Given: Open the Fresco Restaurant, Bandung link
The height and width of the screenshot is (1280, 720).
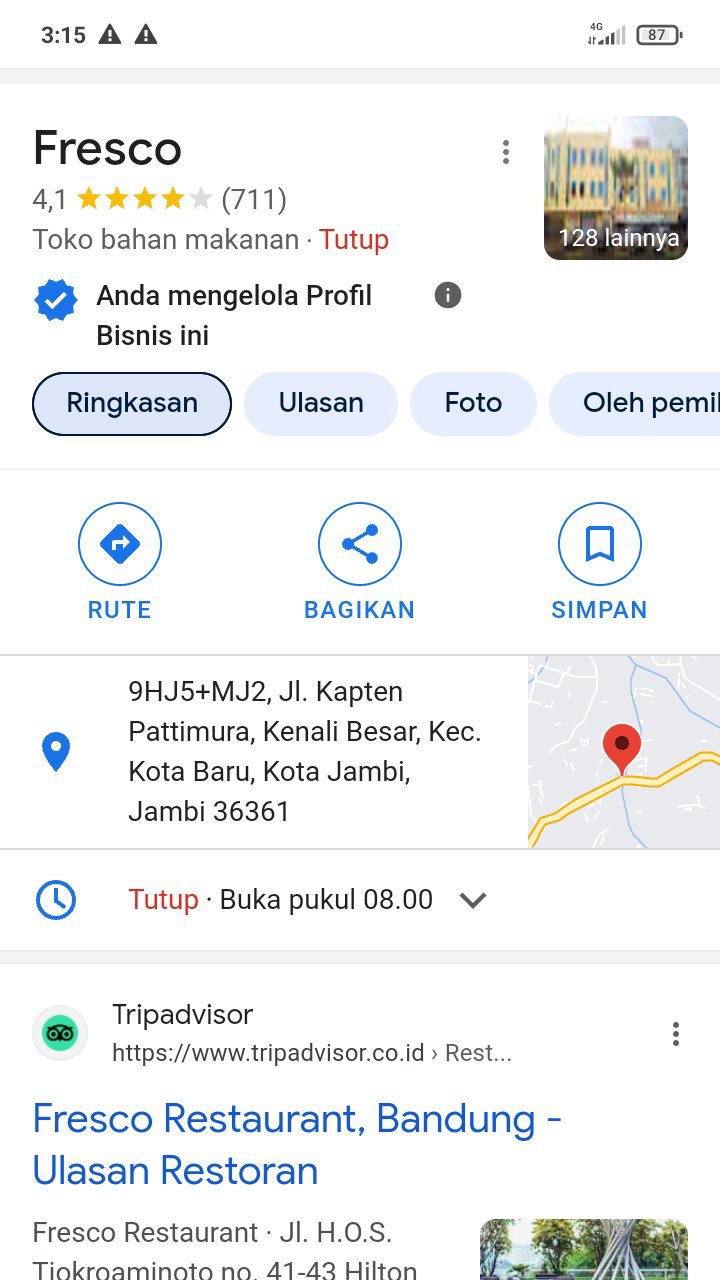Looking at the screenshot, I should [x=297, y=1144].
